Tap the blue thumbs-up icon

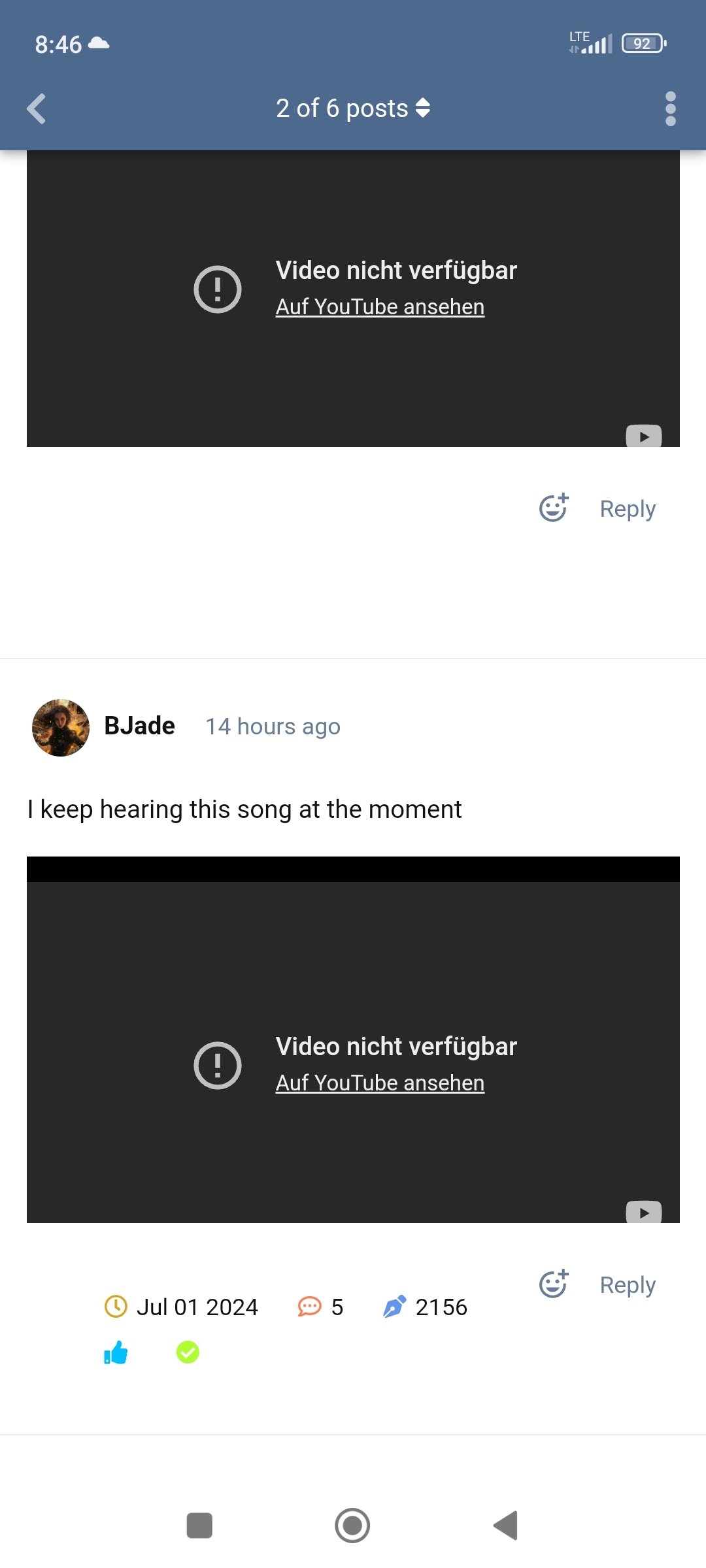tap(116, 1352)
